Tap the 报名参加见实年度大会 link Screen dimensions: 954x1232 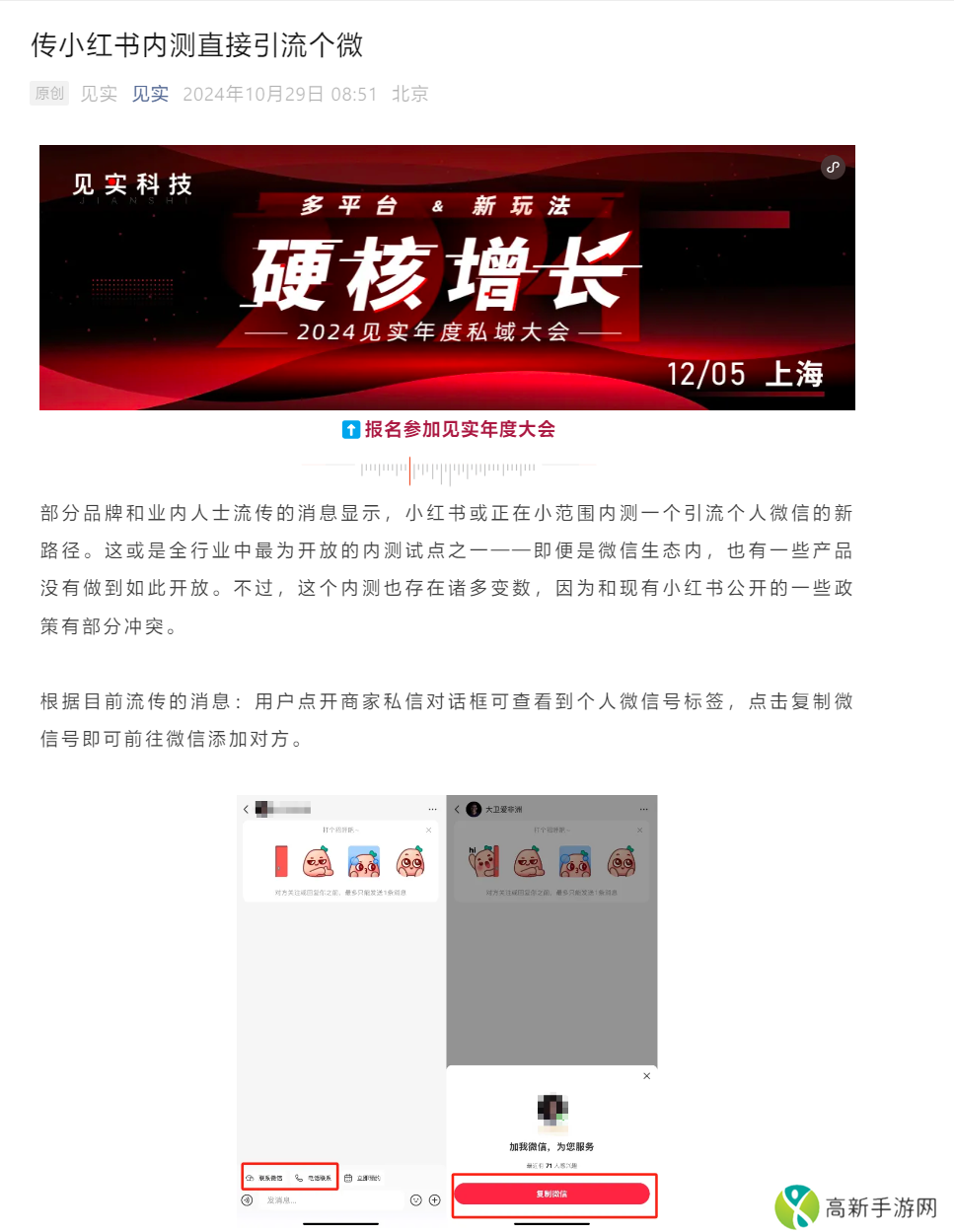pyautogui.click(x=459, y=429)
